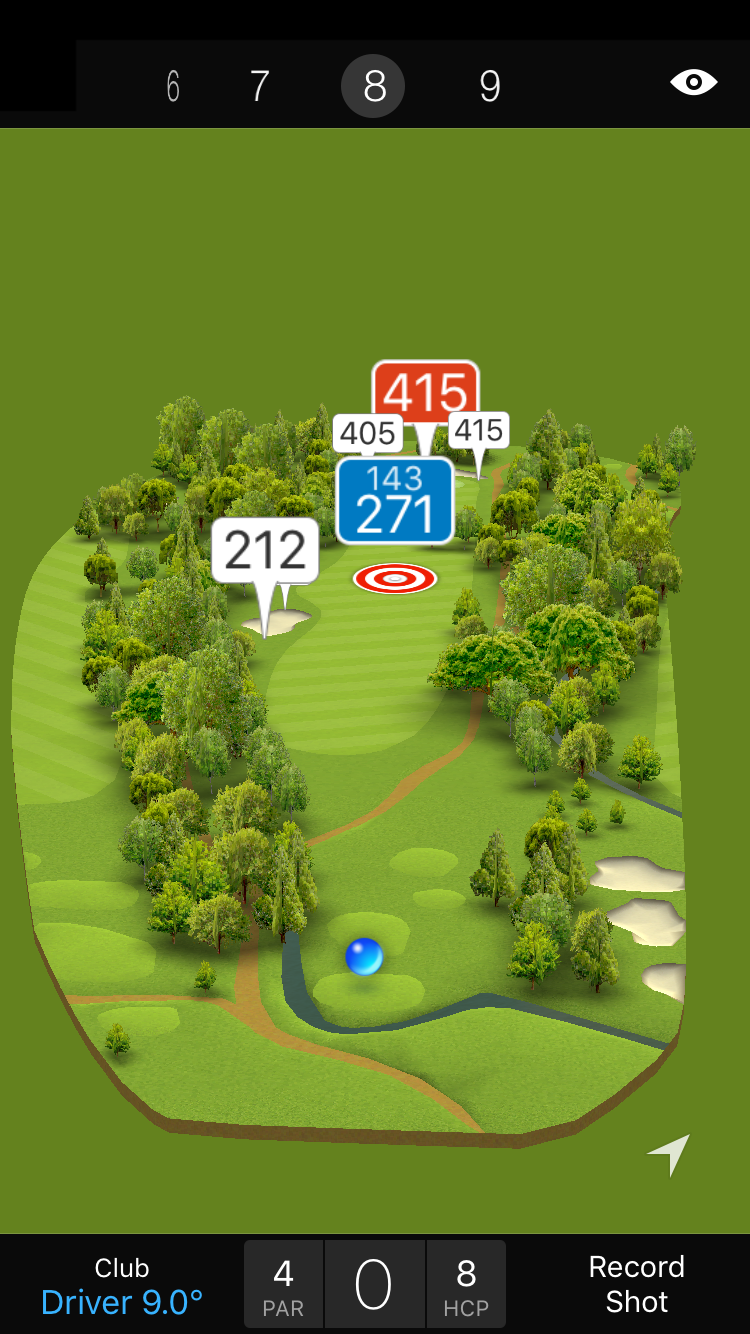Switch to hole 6
Screen dimensions: 750x1334
[x=173, y=87]
